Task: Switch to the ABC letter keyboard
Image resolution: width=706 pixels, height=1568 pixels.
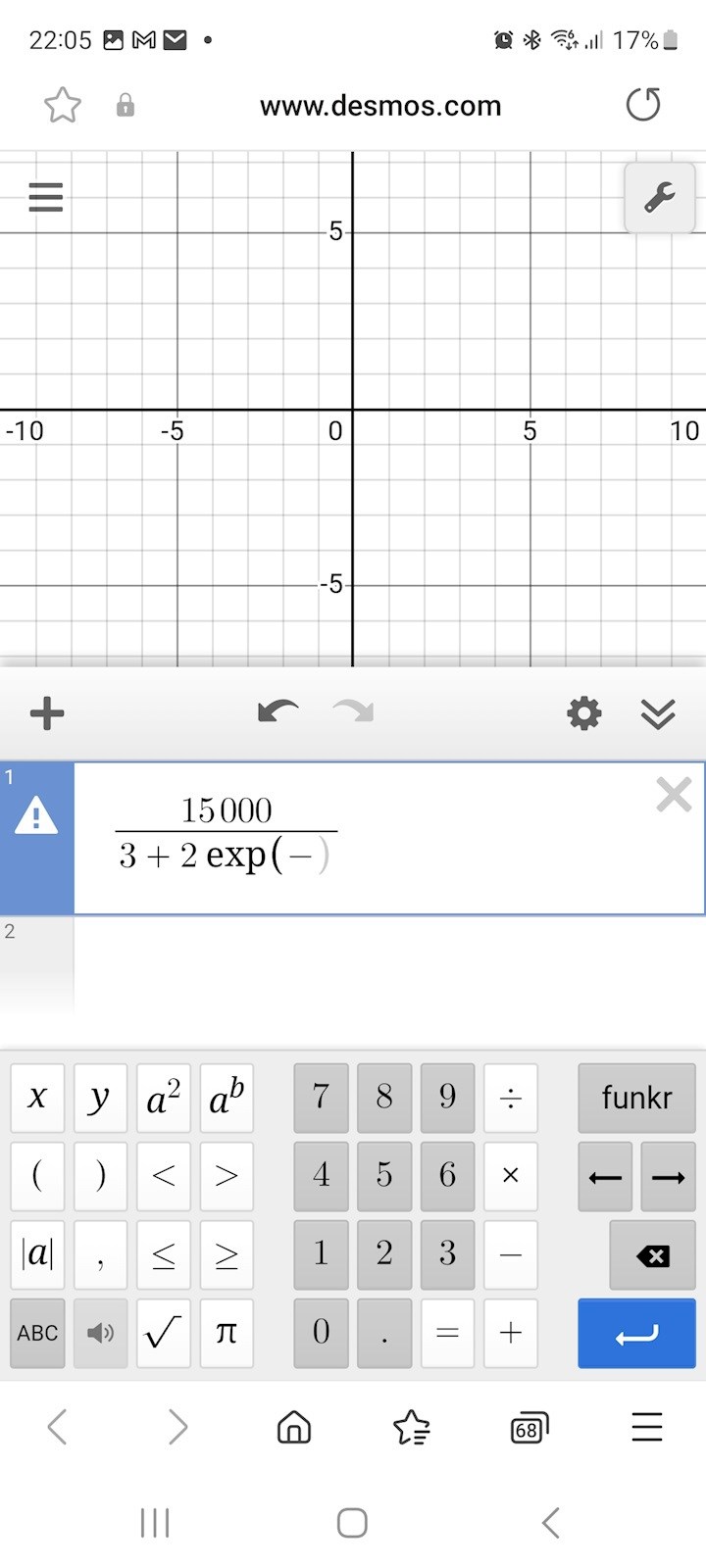Action: [x=37, y=1333]
